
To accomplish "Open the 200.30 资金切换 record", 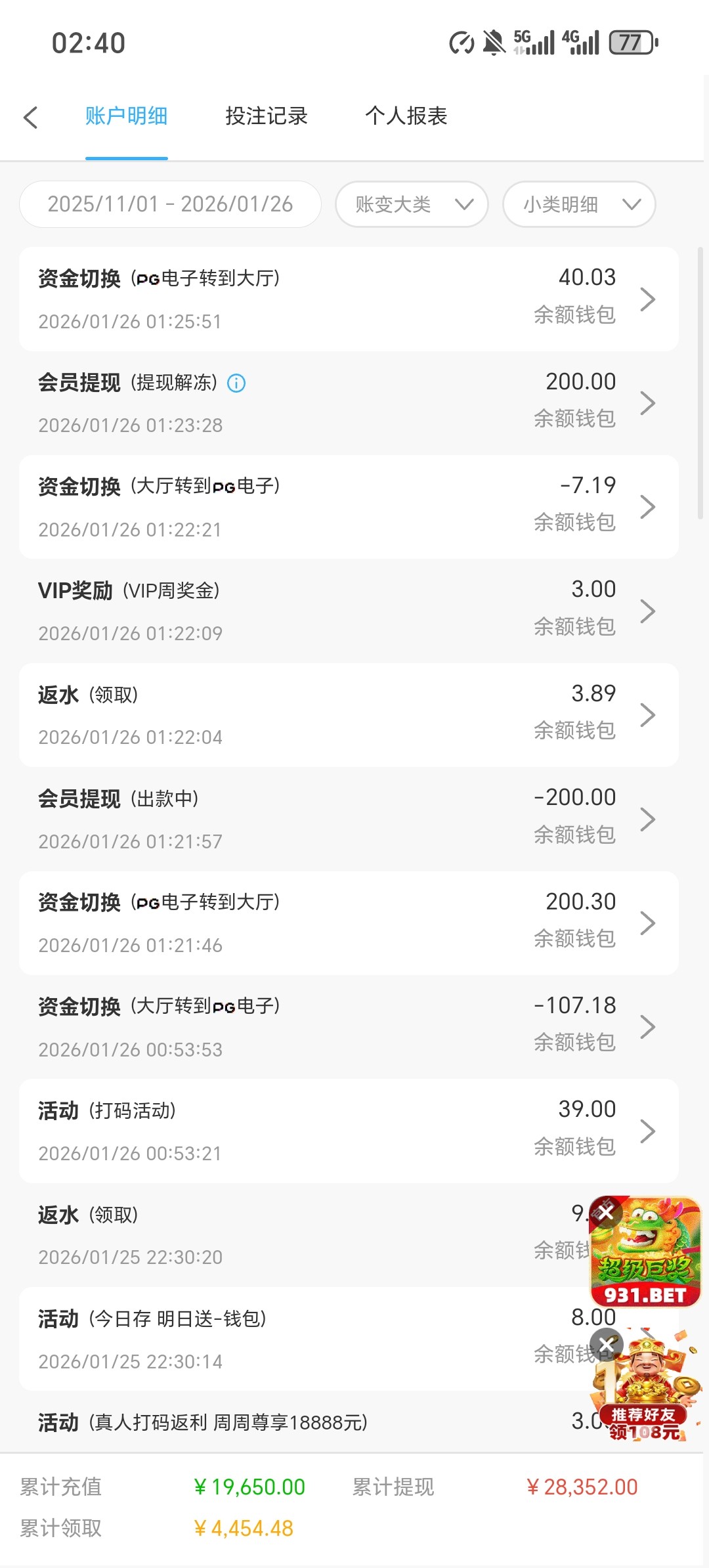I will (x=348, y=923).
